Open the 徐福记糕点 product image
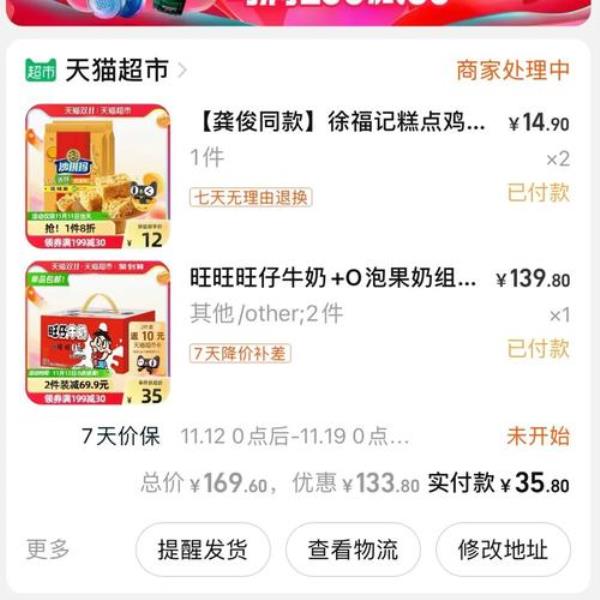This screenshot has width=600, height=600. click(x=98, y=176)
